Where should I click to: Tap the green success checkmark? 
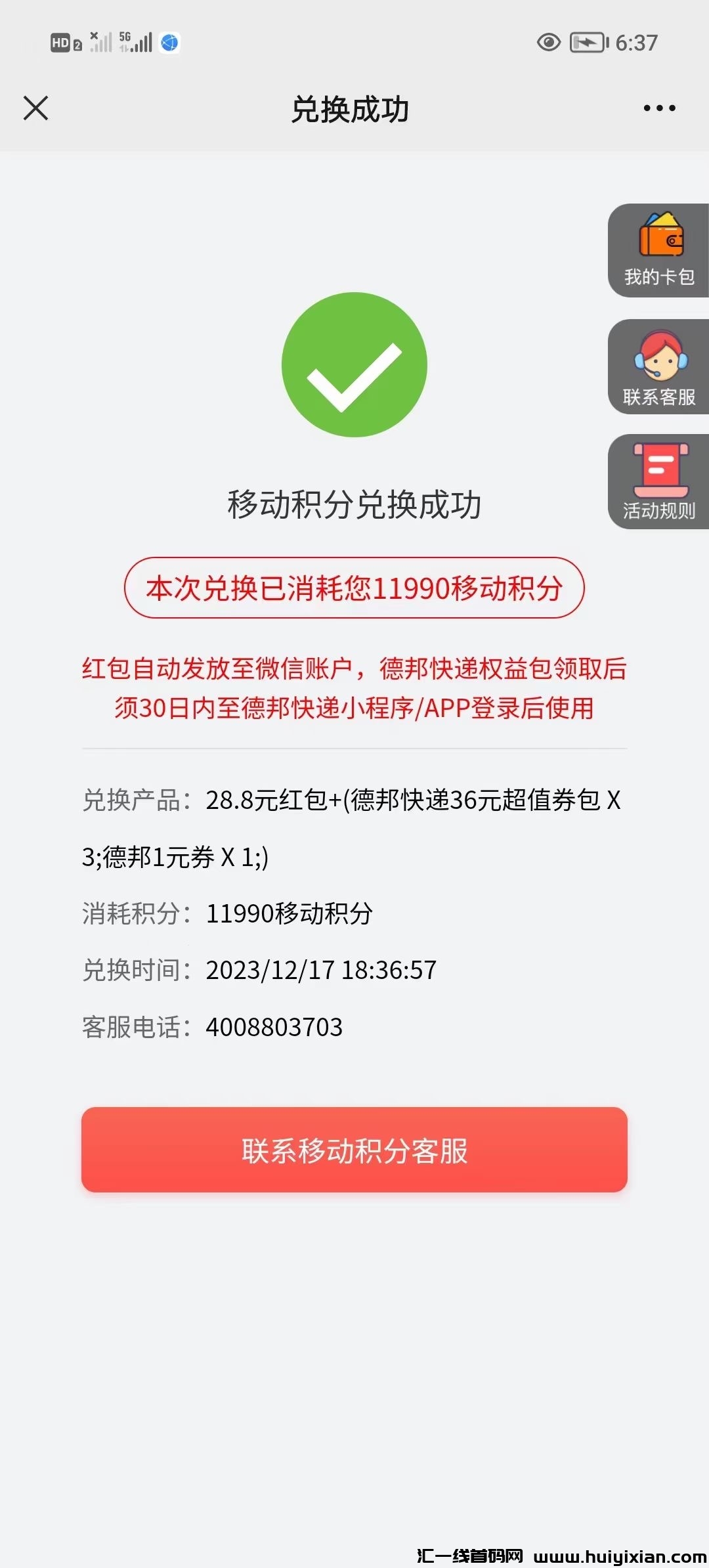354,364
